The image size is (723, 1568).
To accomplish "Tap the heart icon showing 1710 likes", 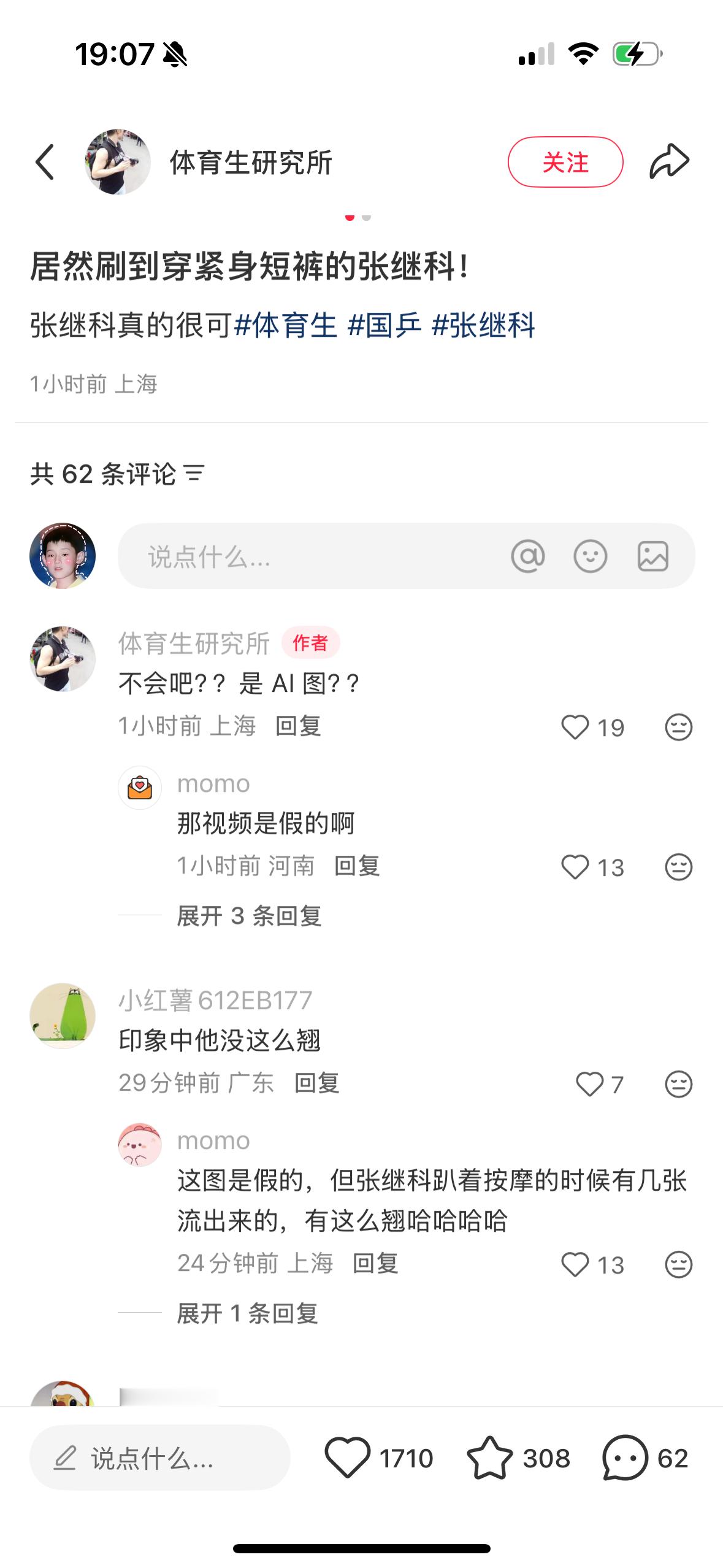I will coord(350,1459).
